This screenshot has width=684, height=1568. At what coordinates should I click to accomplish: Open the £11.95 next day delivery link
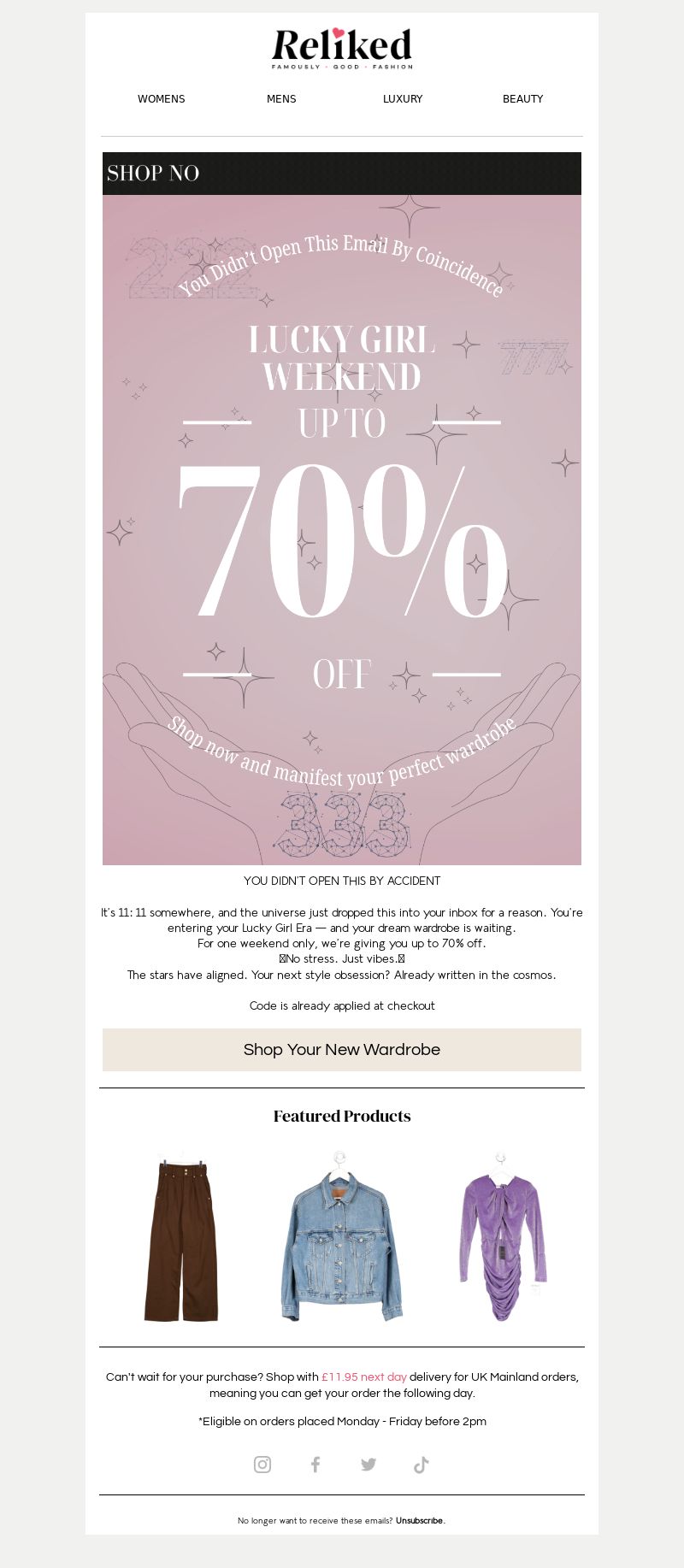(x=364, y=1377)
